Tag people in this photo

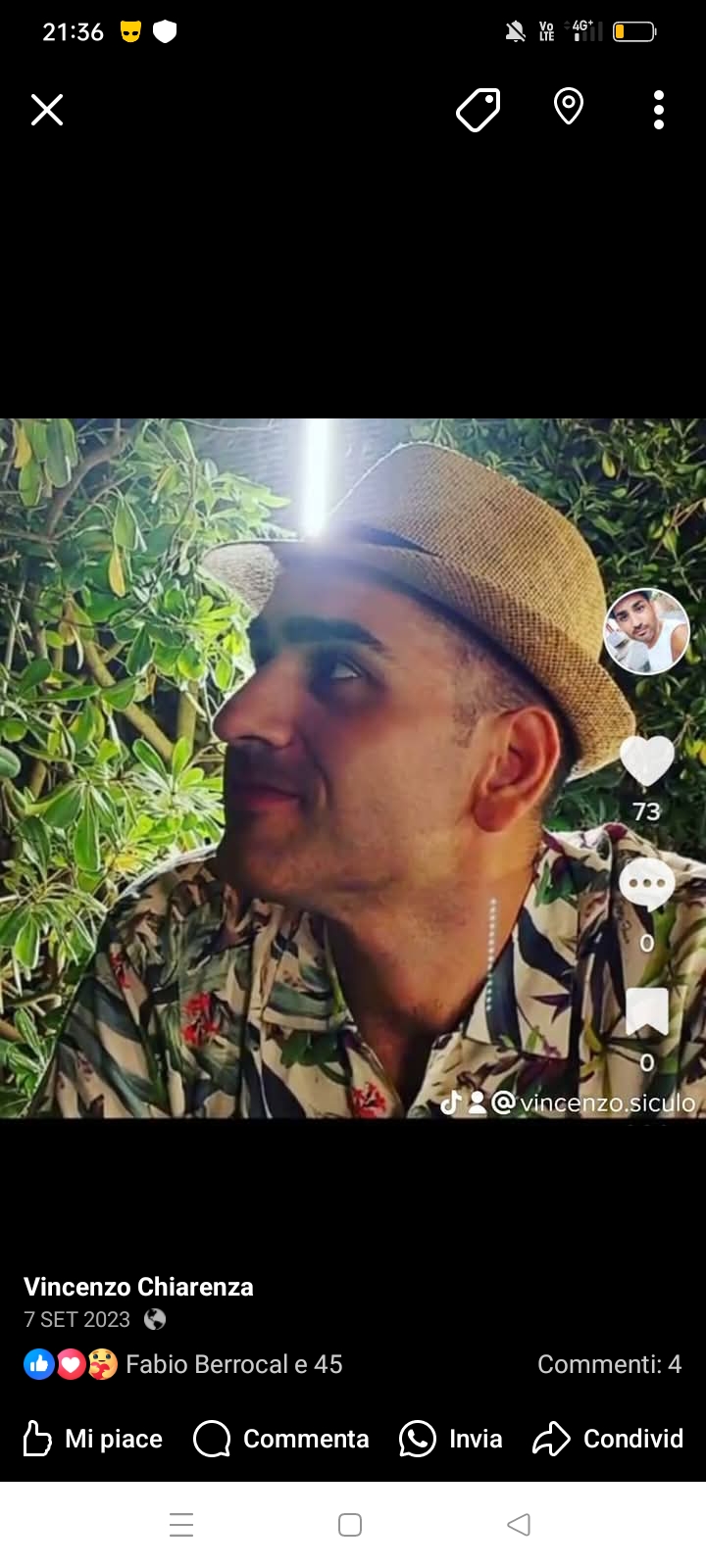click(x=479, y=110)
